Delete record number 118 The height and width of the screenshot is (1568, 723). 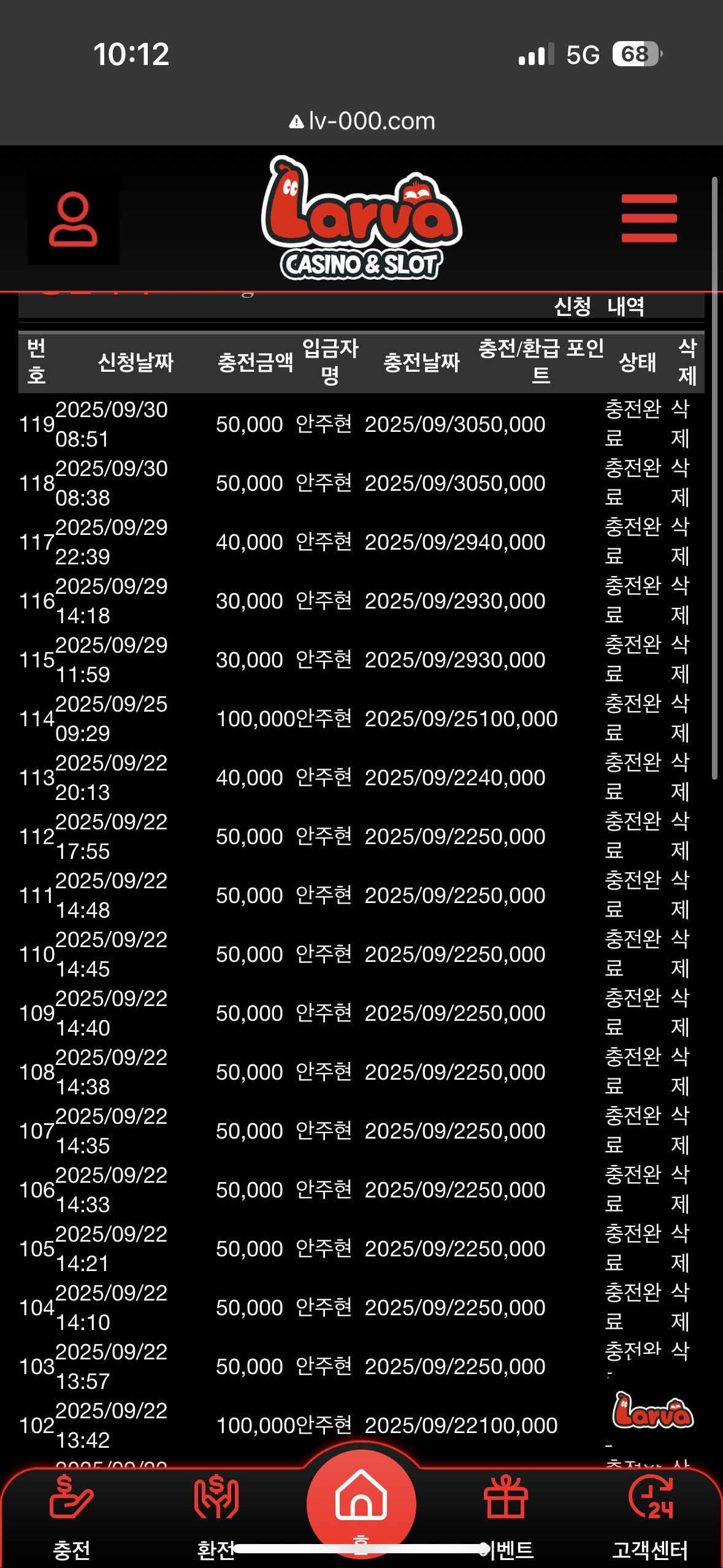[x=680, y=482]
